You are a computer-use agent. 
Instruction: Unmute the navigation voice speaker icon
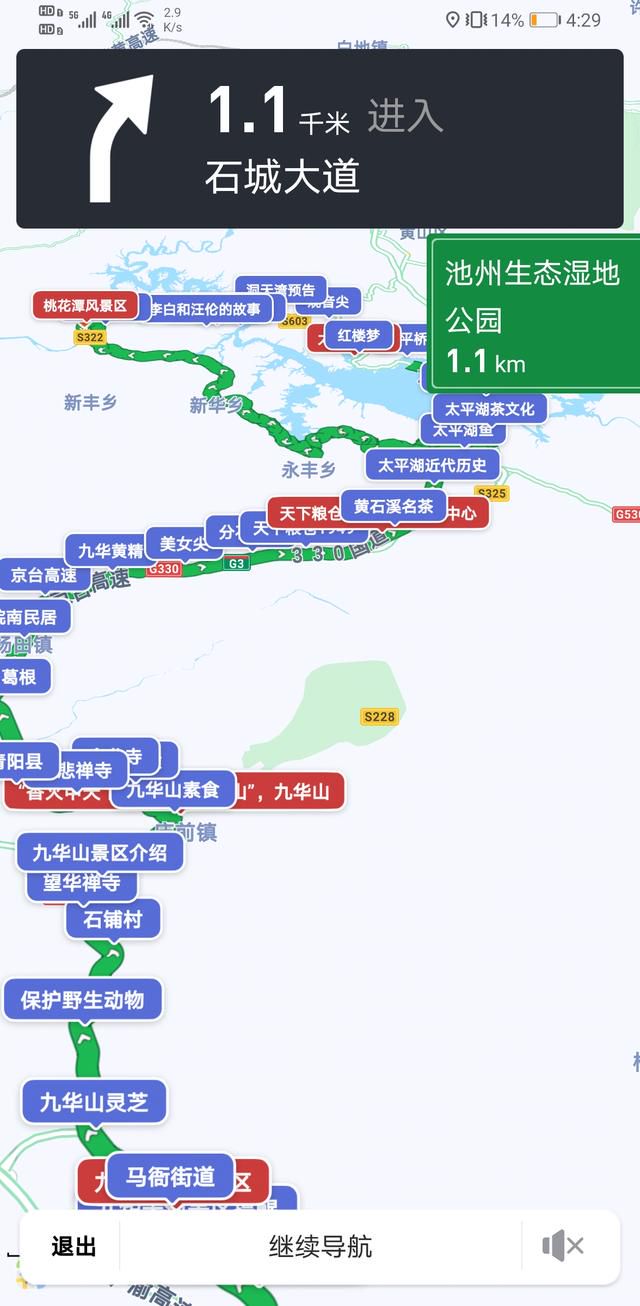(x=563, y=1246)
